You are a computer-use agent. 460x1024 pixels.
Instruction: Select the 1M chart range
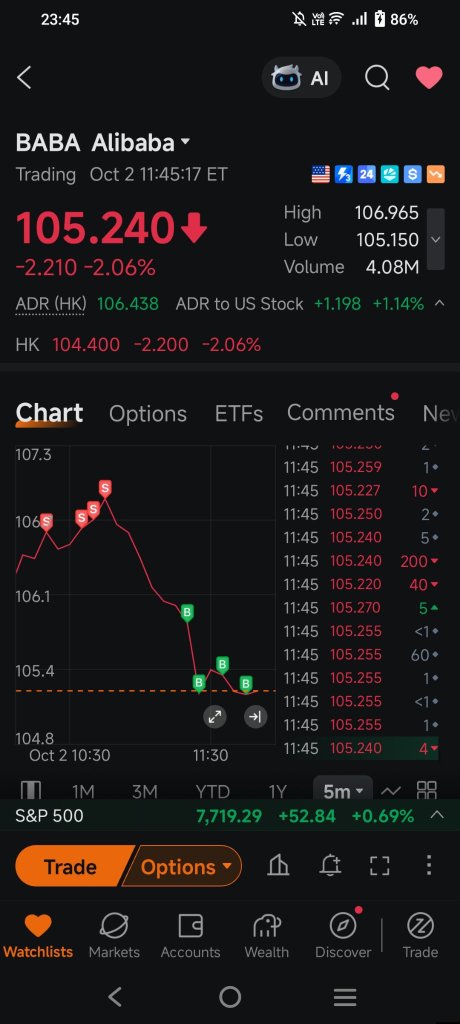(83, 792)
